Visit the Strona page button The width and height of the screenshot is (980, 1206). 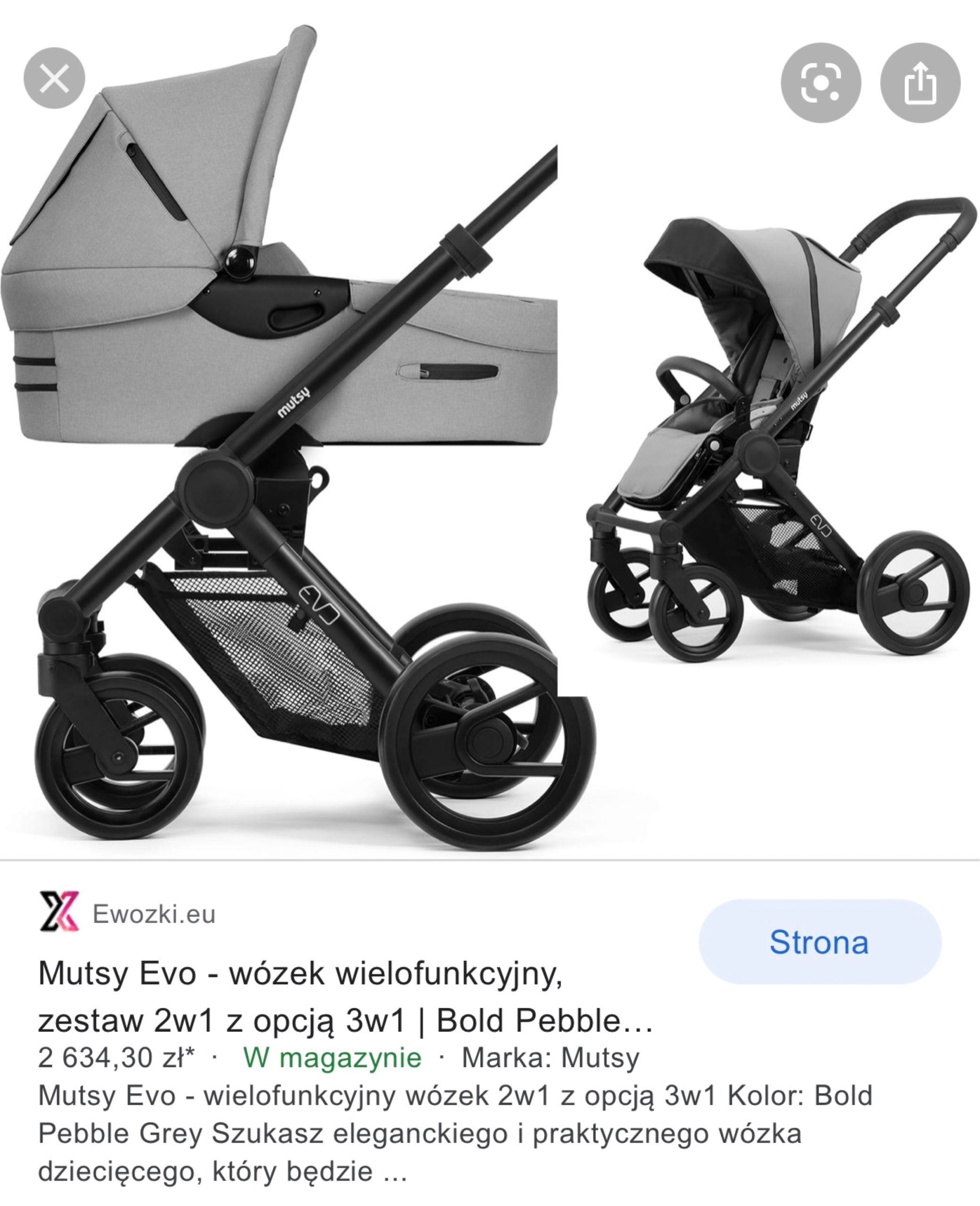point(819,942)
